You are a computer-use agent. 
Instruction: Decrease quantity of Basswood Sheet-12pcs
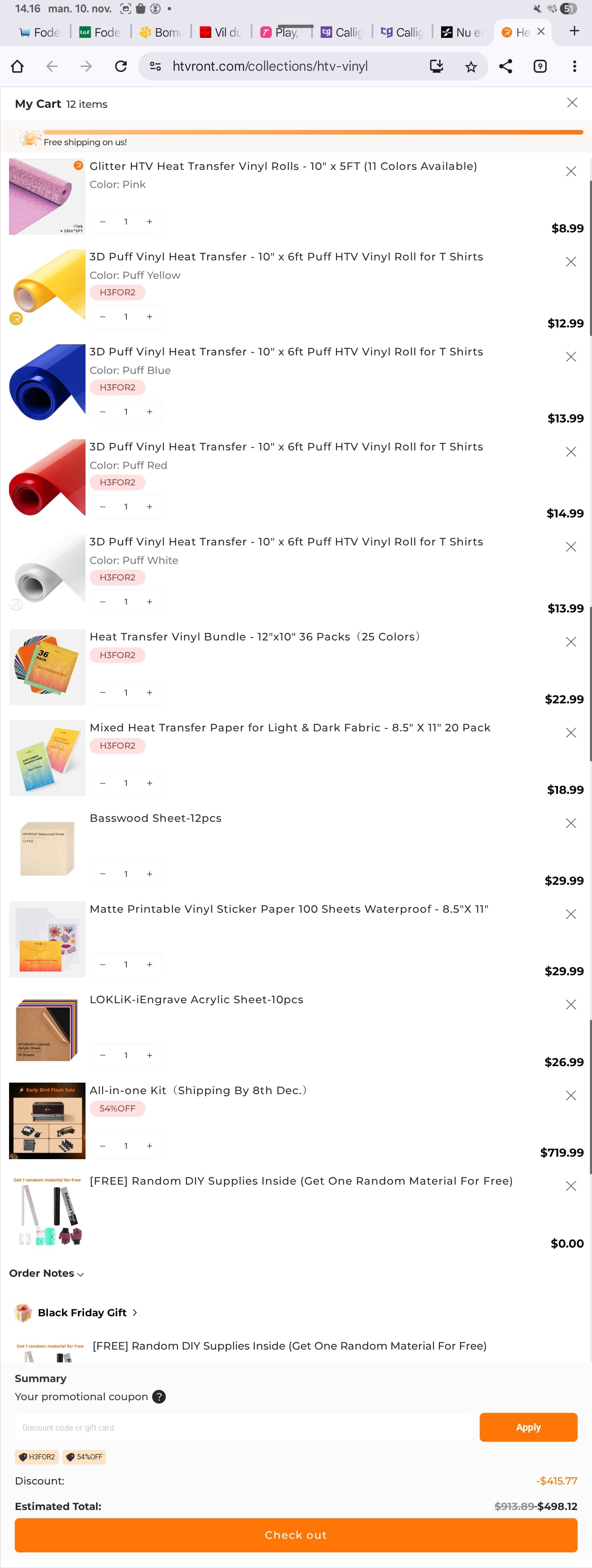(103, 874)
